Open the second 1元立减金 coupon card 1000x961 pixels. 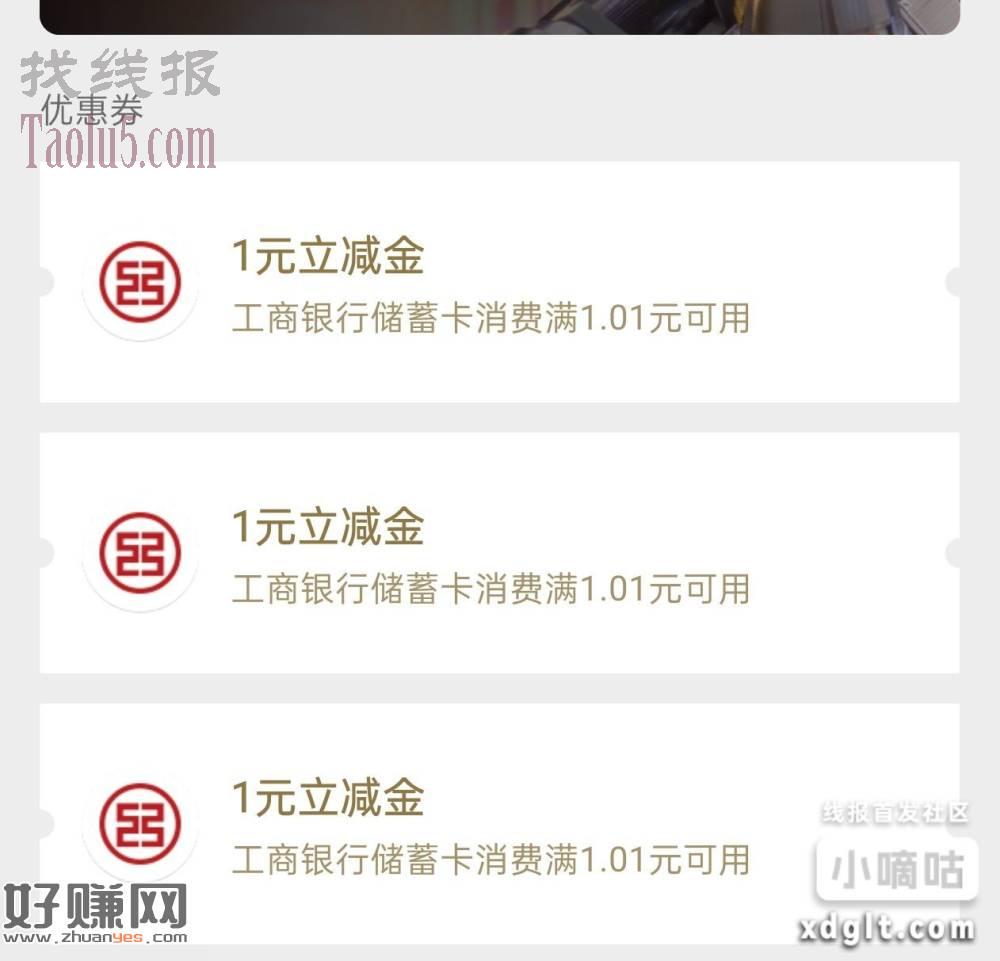coord(499,552)
